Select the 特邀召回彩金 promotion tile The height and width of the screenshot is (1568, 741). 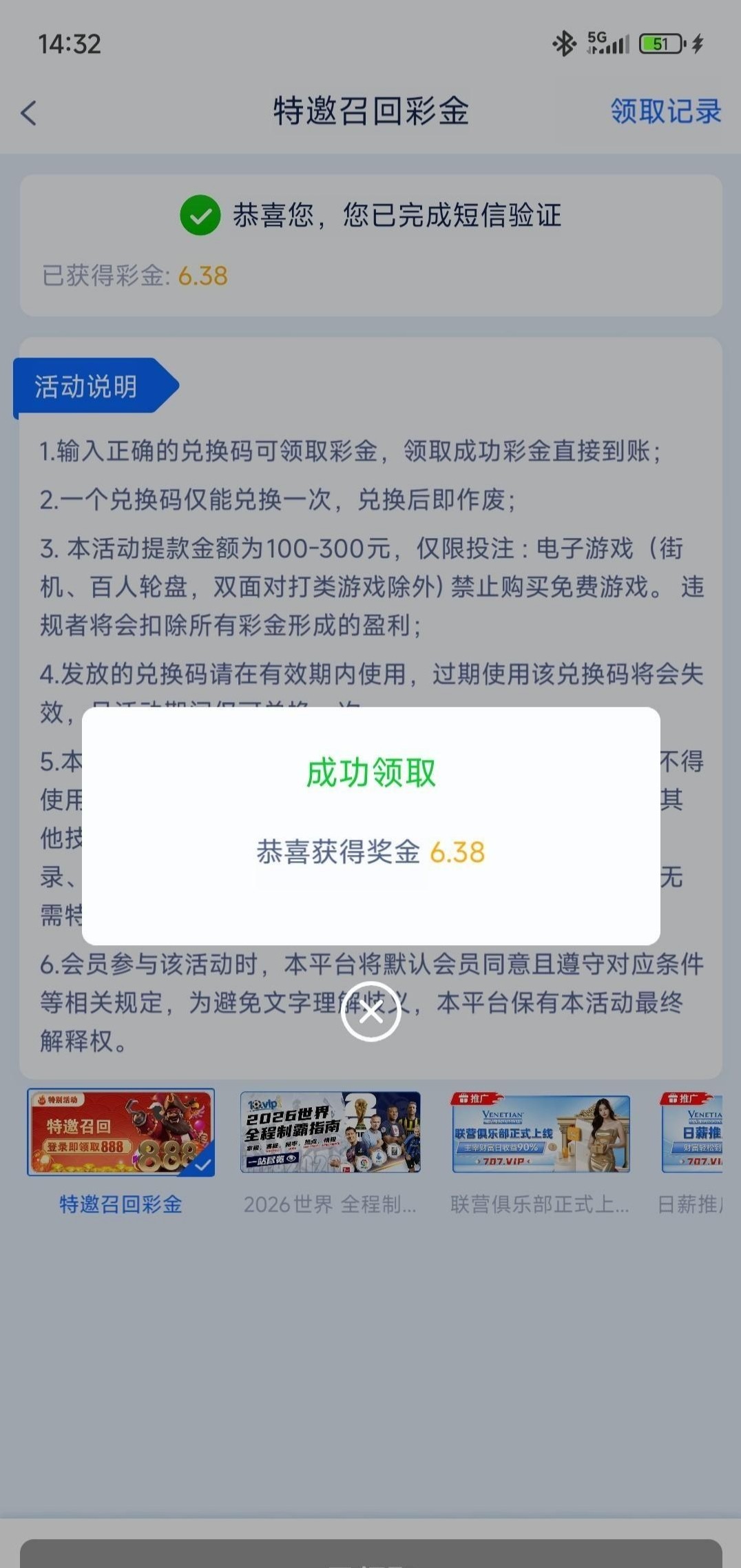121,1133
